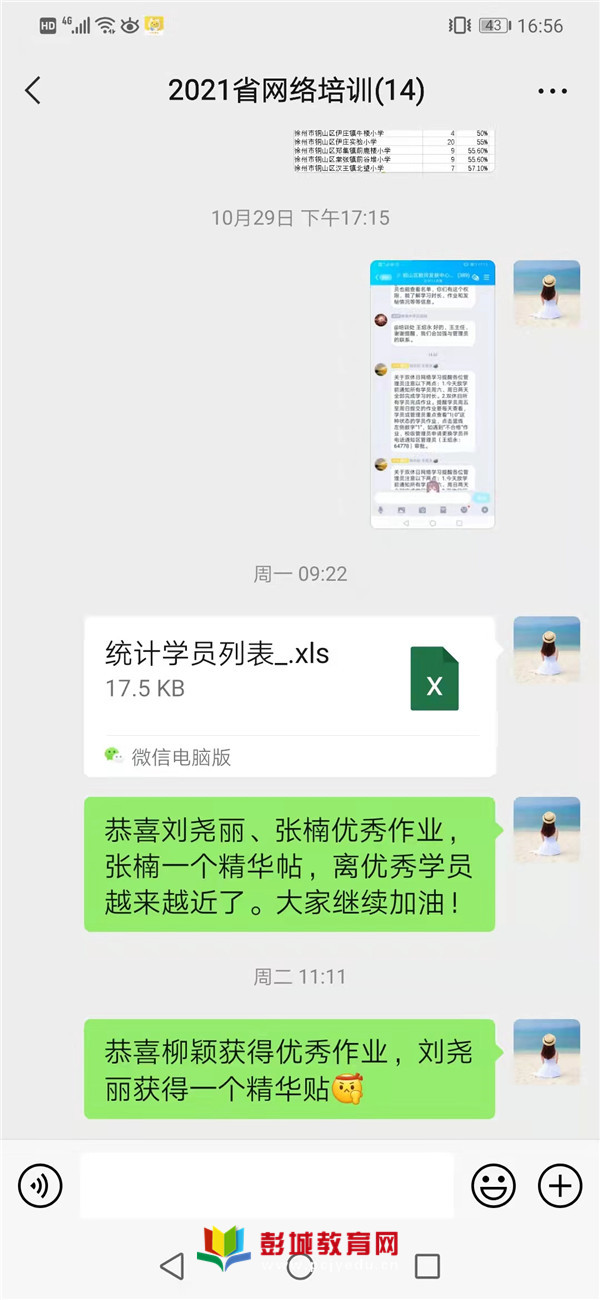Tap the system back navigation button
The image size is (600, 1300).
(x=172, y=1267)
